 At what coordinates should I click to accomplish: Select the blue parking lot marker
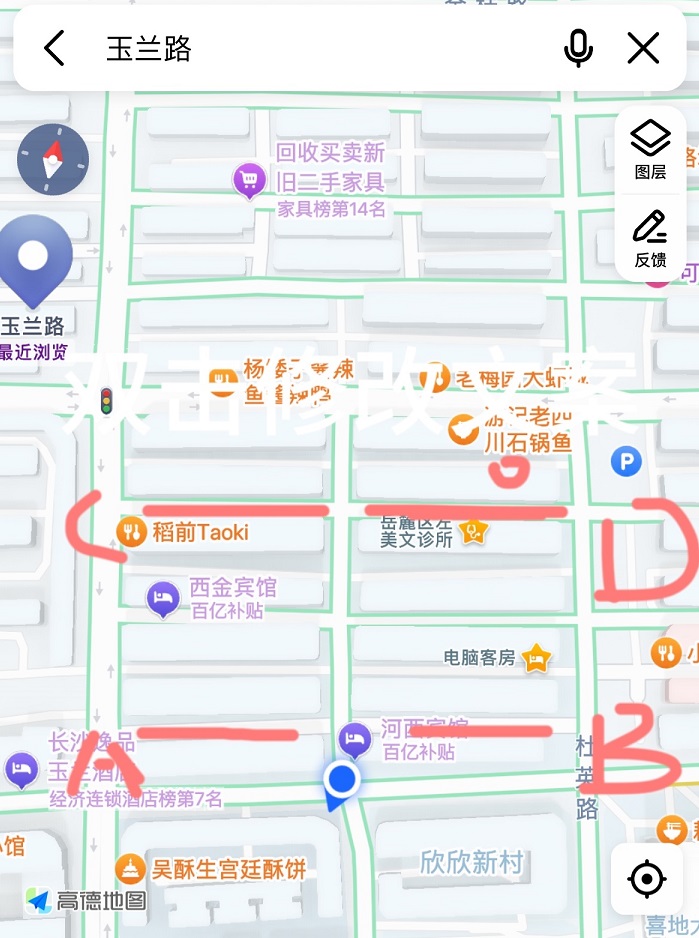[626, 462]
